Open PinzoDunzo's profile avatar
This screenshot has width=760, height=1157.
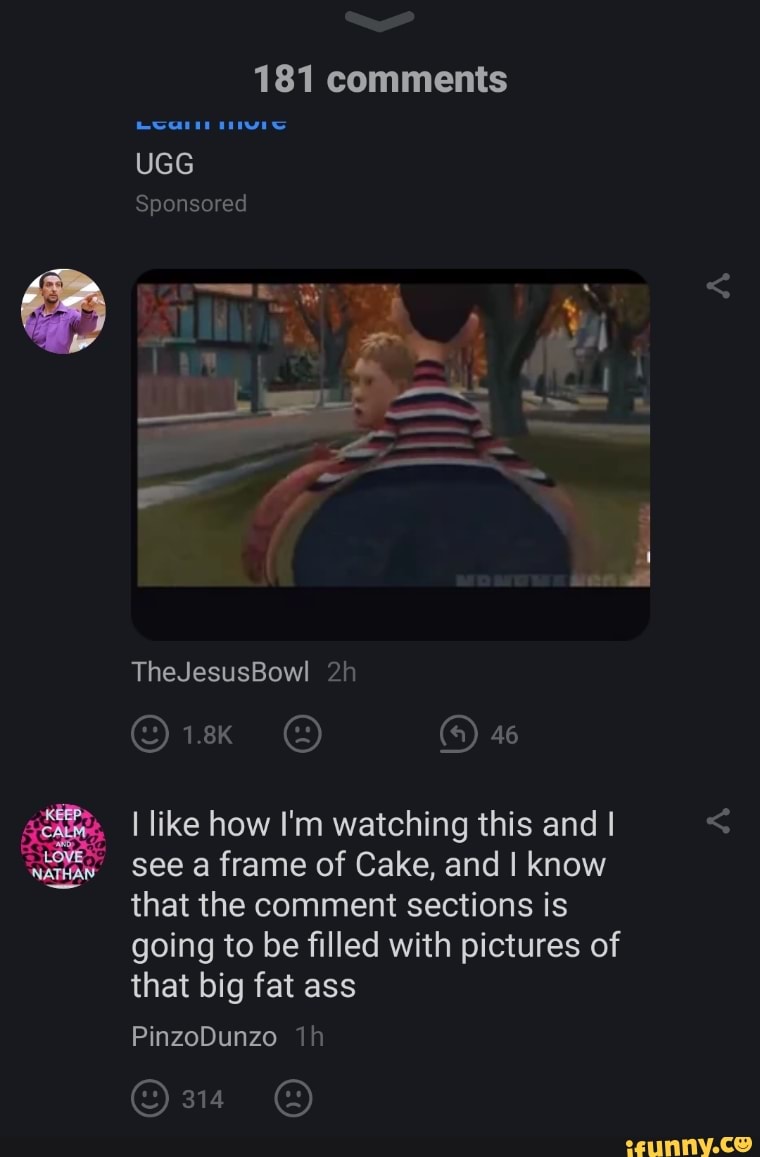tap(62, 845)
